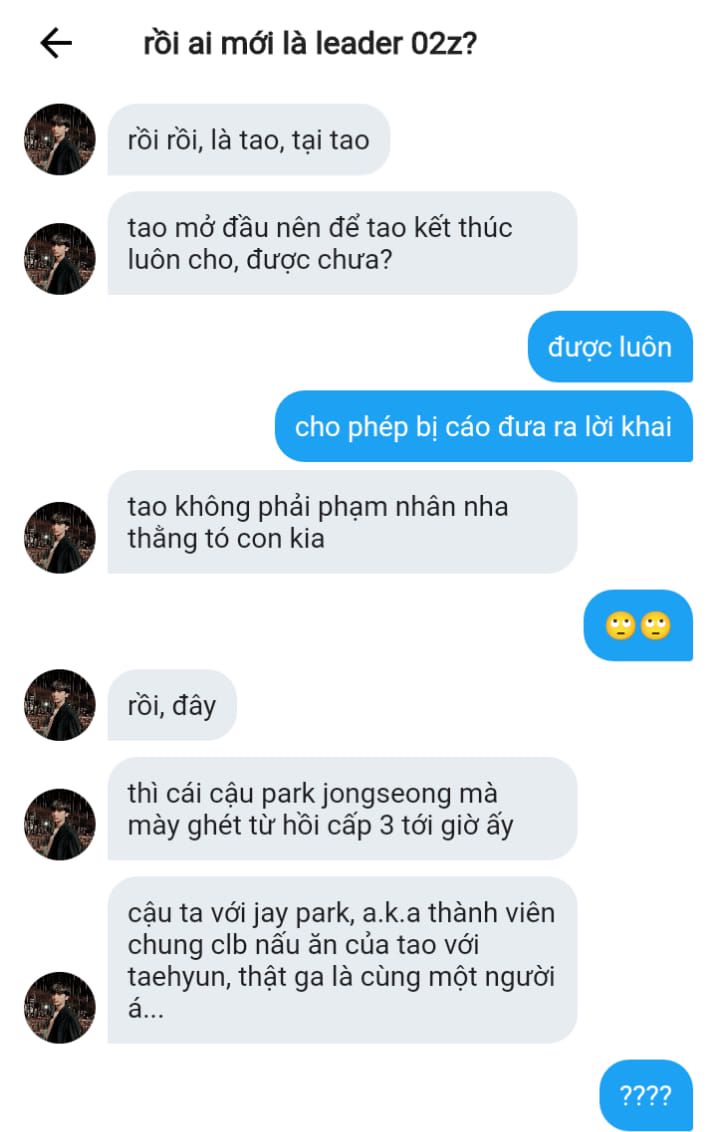Open sender profile beside "tao không phải phạm nhân"
The width and height of the screenshot is (716, 1132).
(x=60, y=538)
